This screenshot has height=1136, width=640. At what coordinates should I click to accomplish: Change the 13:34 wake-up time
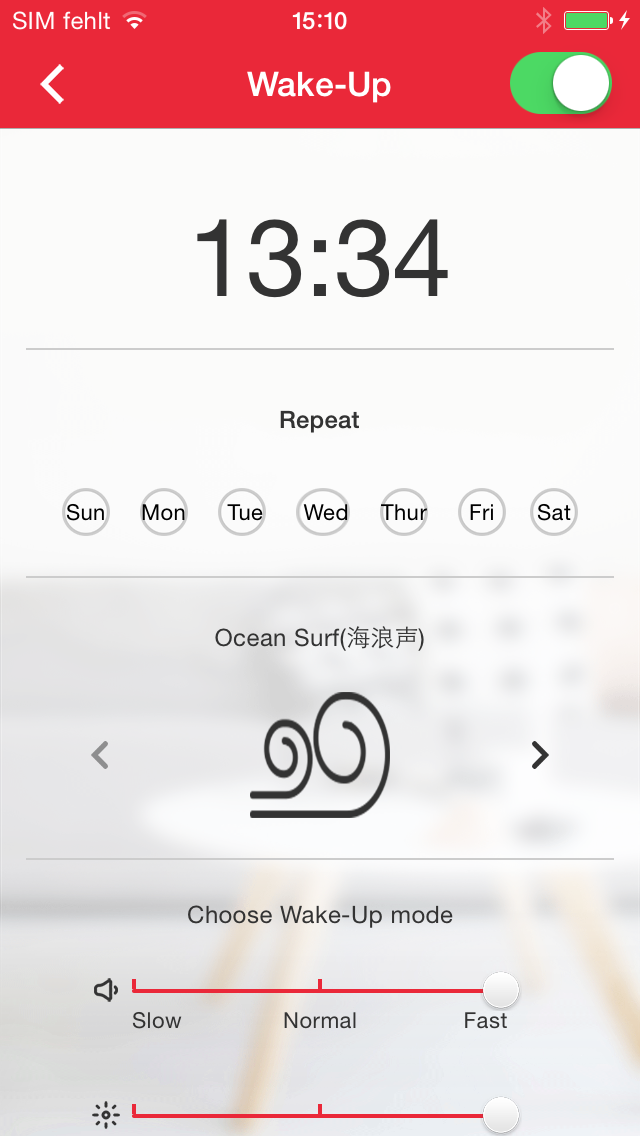tap(320, 260)
